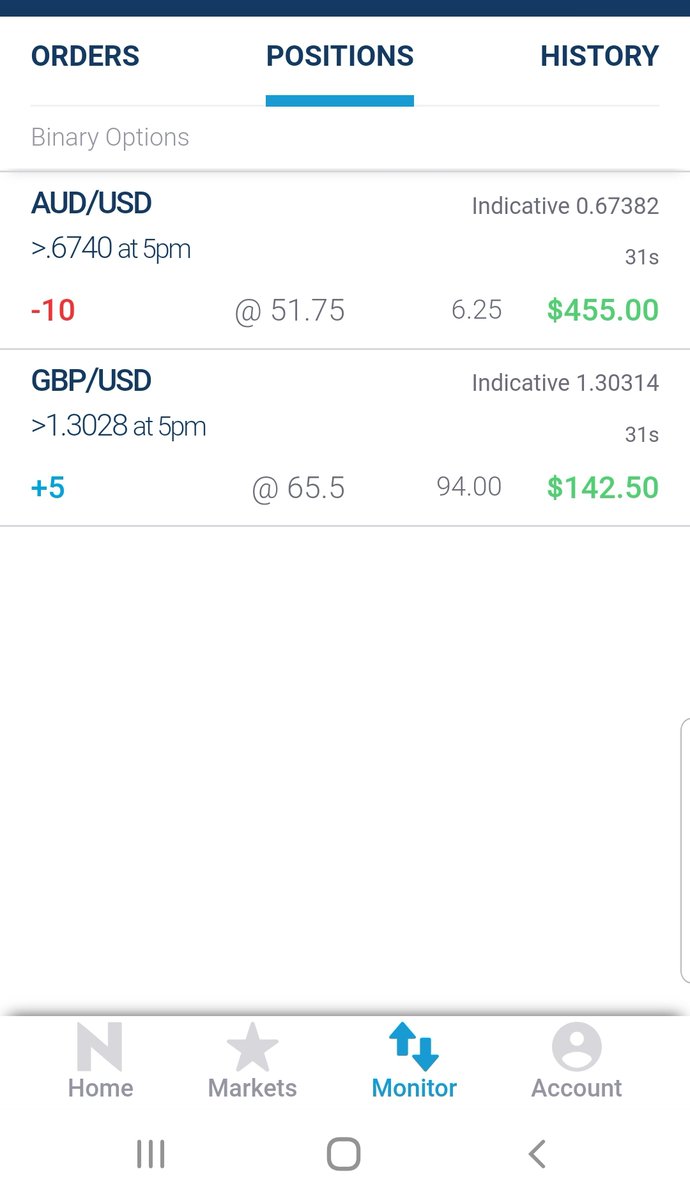Open the Account tab
690x1200 pixels.
pyautogui.click(x=576, y=1062)
